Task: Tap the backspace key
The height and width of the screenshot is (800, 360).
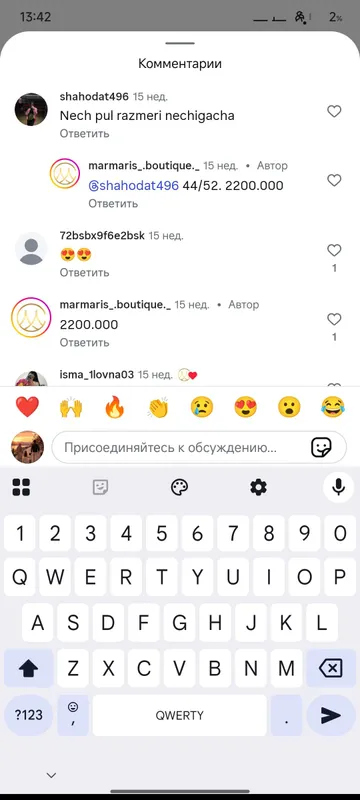Action: tap(330, 668)
